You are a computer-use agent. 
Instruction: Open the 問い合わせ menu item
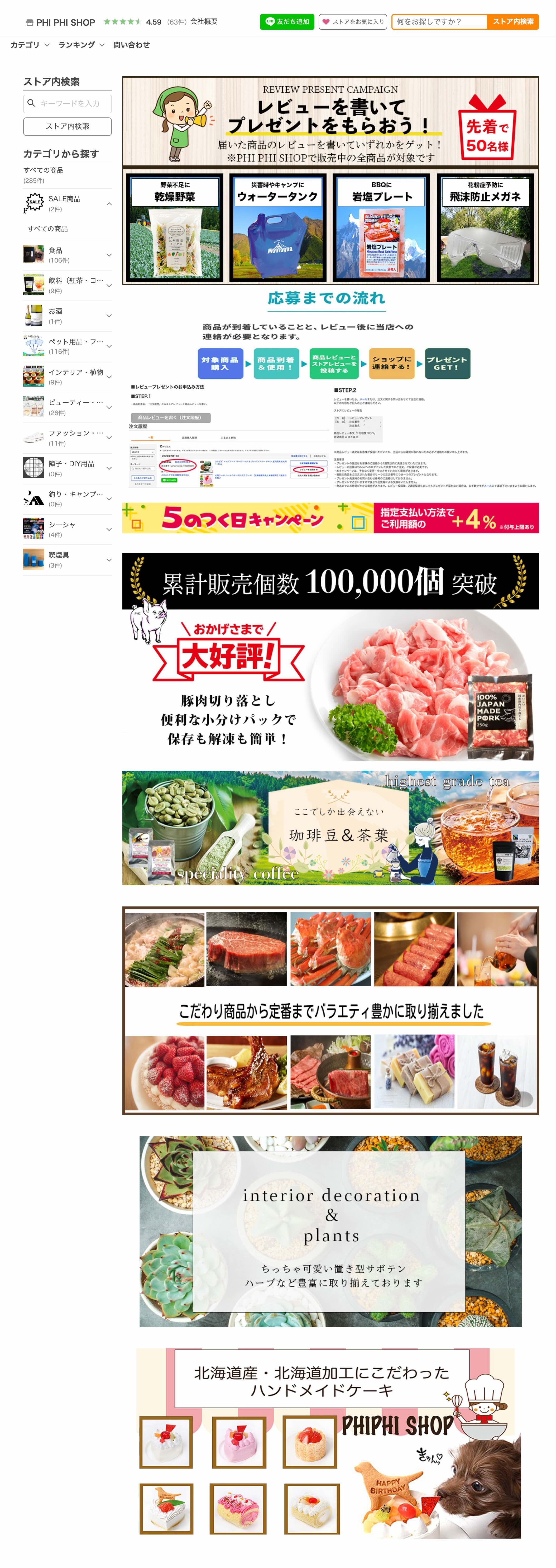point(131,44)
